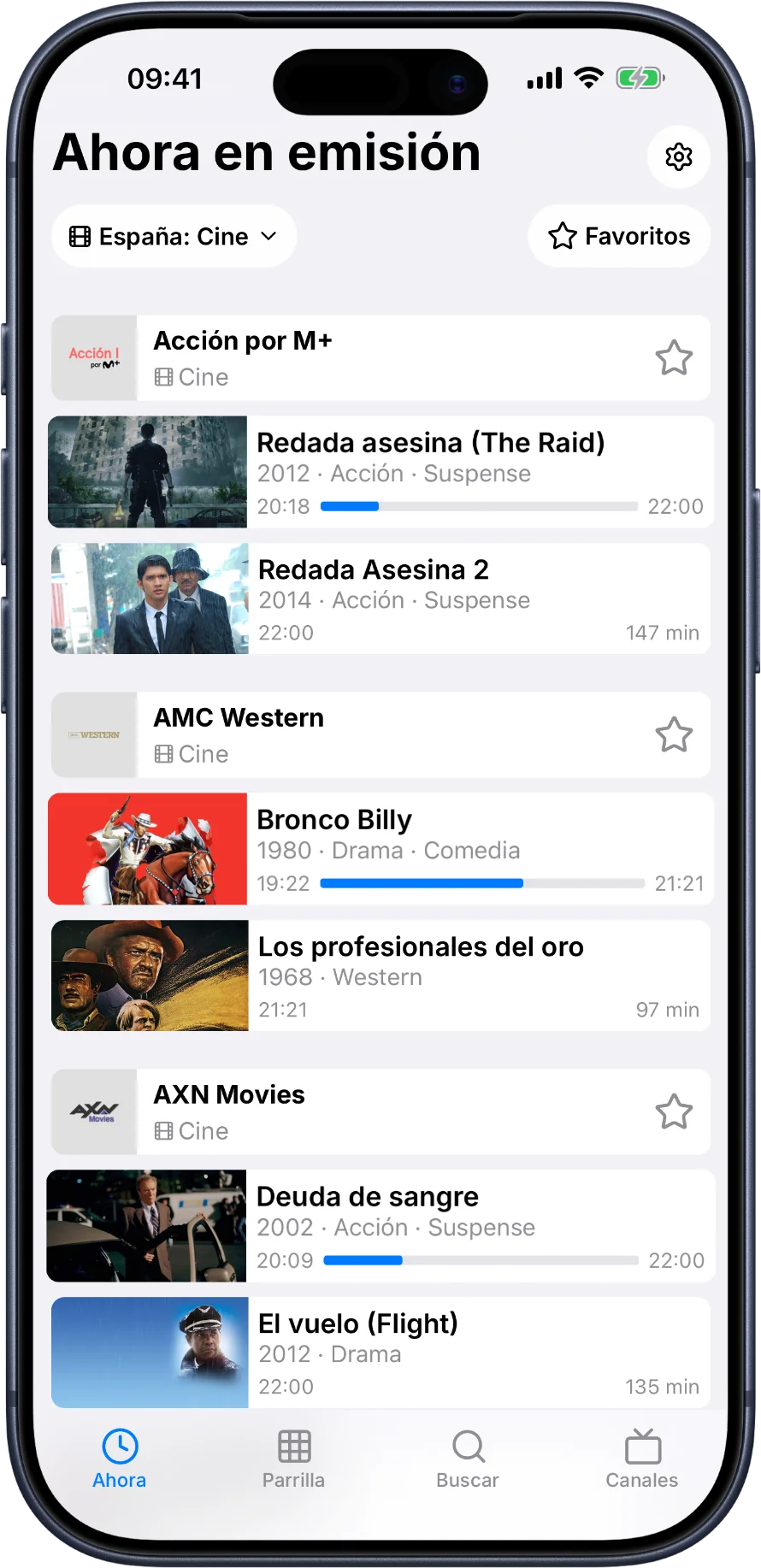Show Favoritos channels
Screen dimensions: 761x1568
[619, 236]
